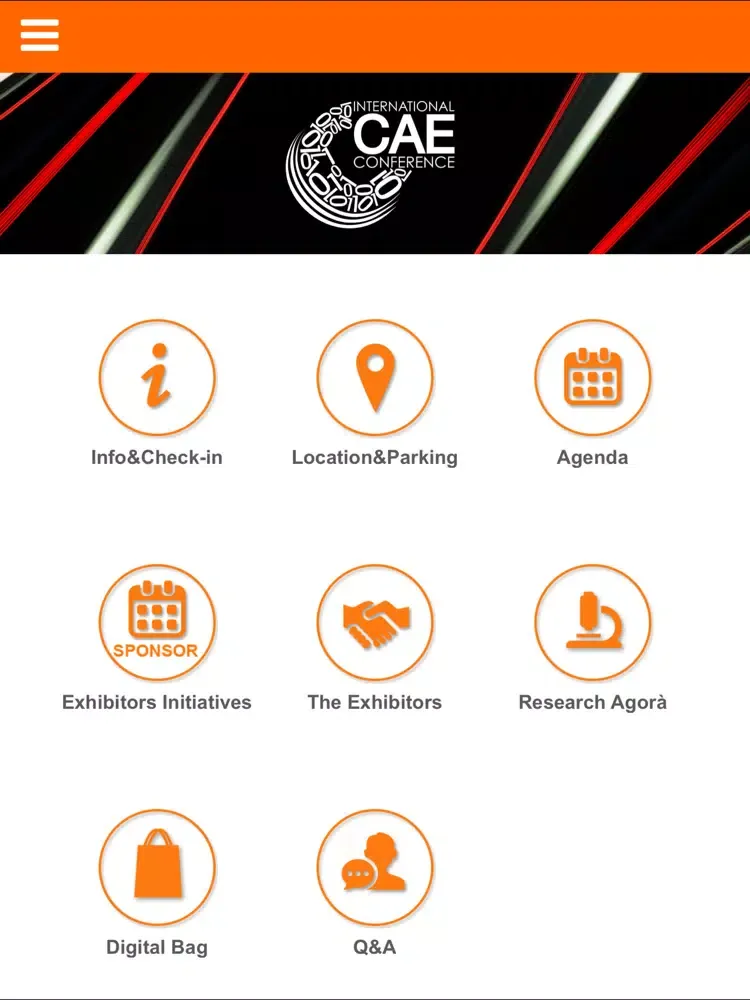Screen dimensions: 750x1000
Task: Open Location&Parking details
Action: coord(375,379)
